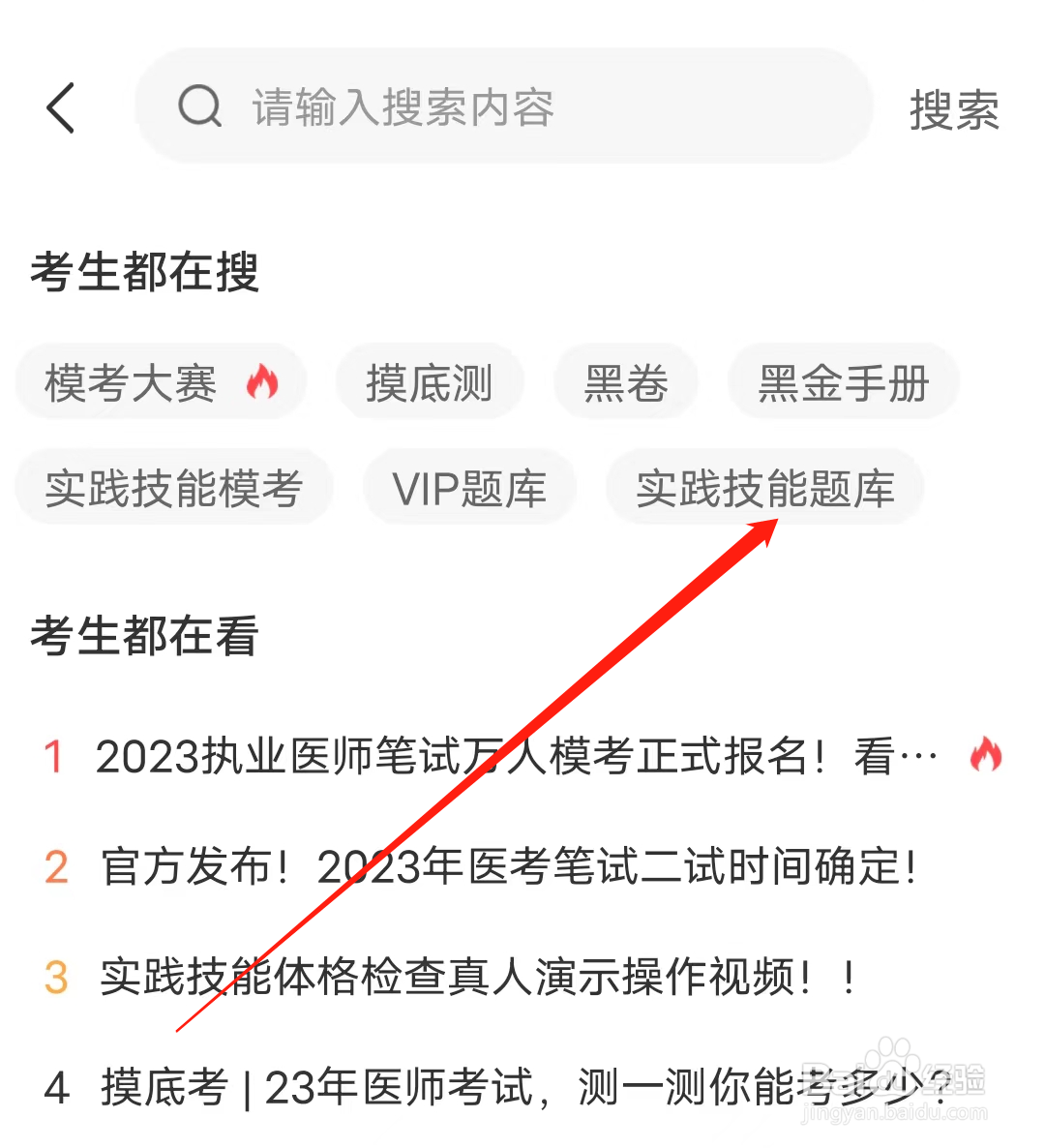Tap the 实践技能模考 tag
The image size is (1045, 1148).
(174, 487)
